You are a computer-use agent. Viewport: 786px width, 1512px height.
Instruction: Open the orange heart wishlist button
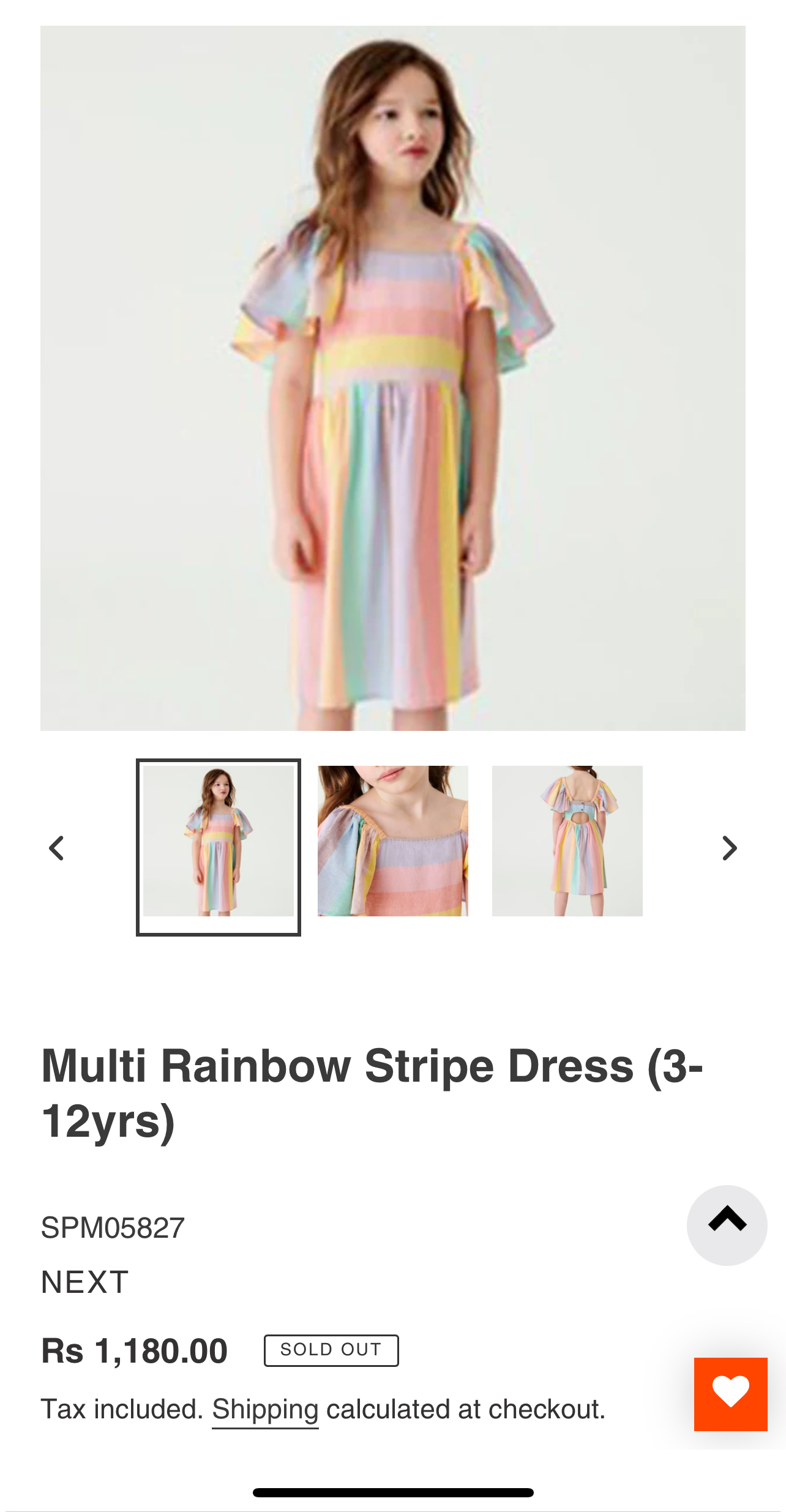click(x=730, y=1394)
